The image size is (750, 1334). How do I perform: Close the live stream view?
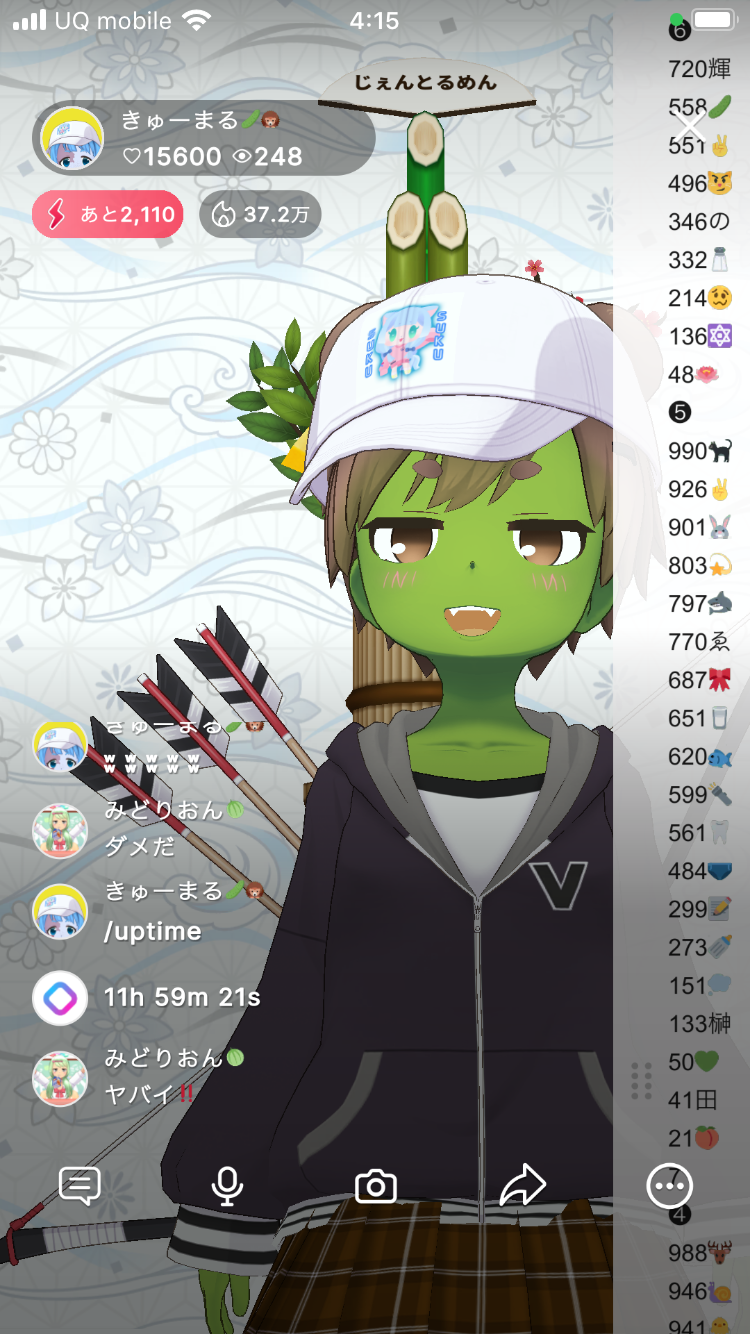coord(691,127)
